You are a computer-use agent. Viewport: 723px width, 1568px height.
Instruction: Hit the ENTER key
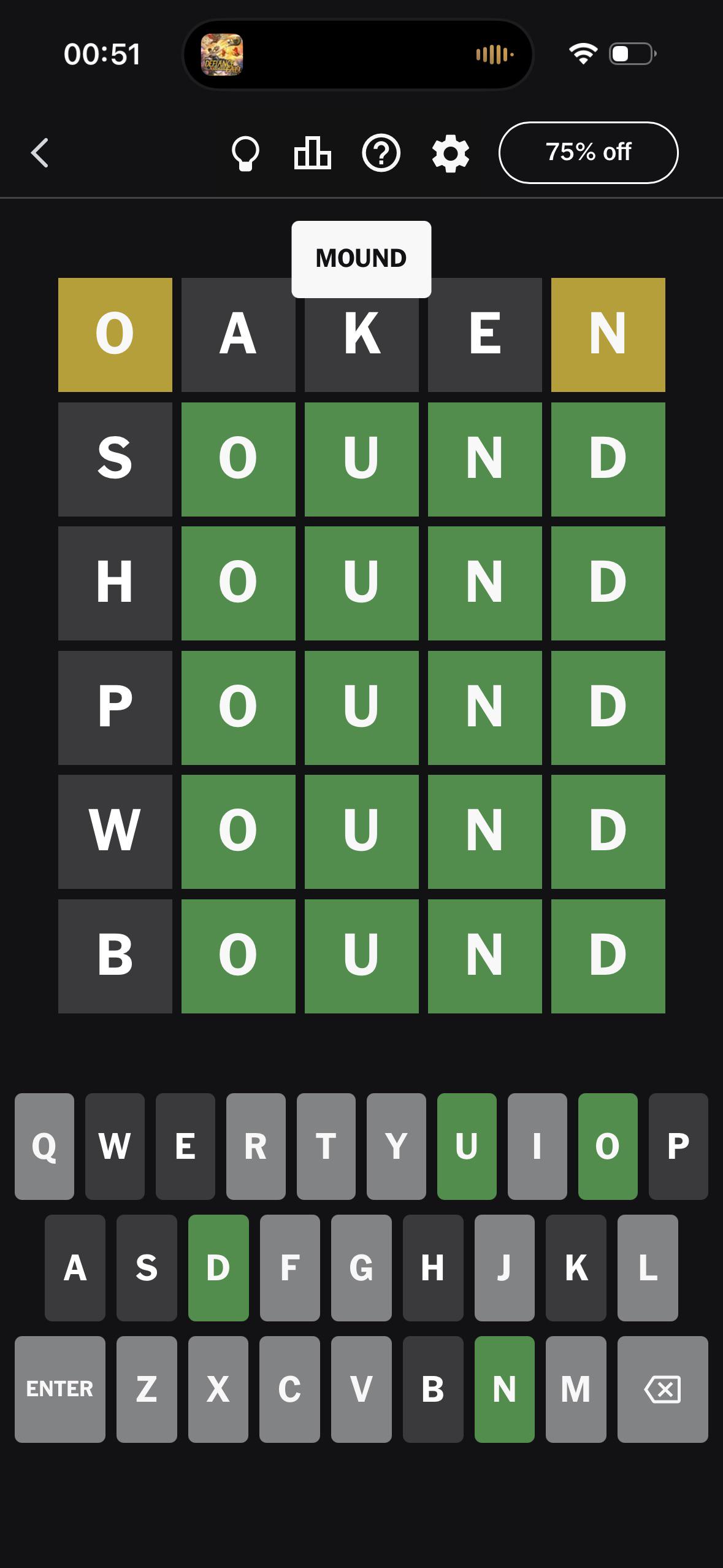tap(60, 1389)
